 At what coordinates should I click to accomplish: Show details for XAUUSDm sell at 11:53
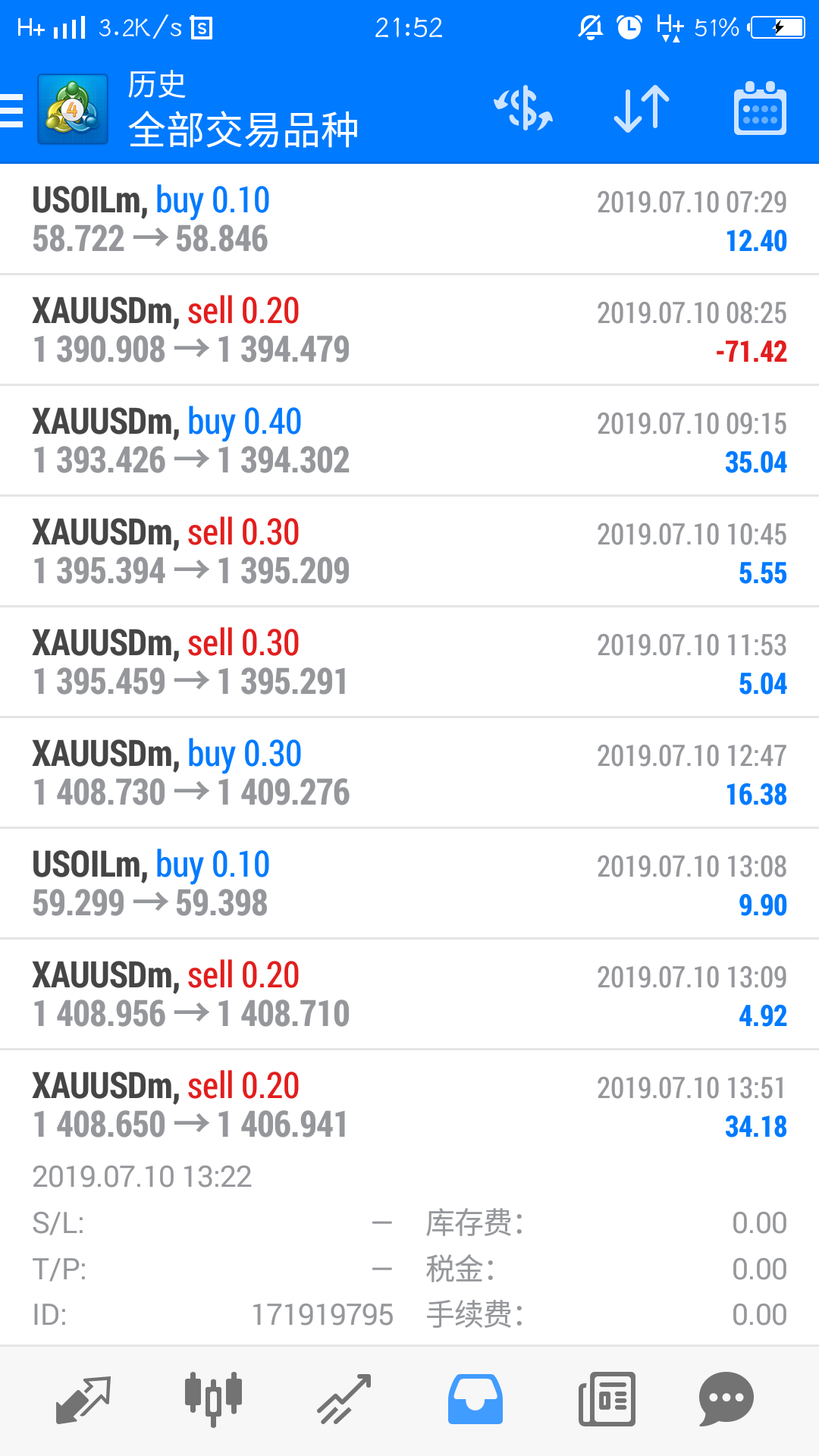tap(409, 663)
